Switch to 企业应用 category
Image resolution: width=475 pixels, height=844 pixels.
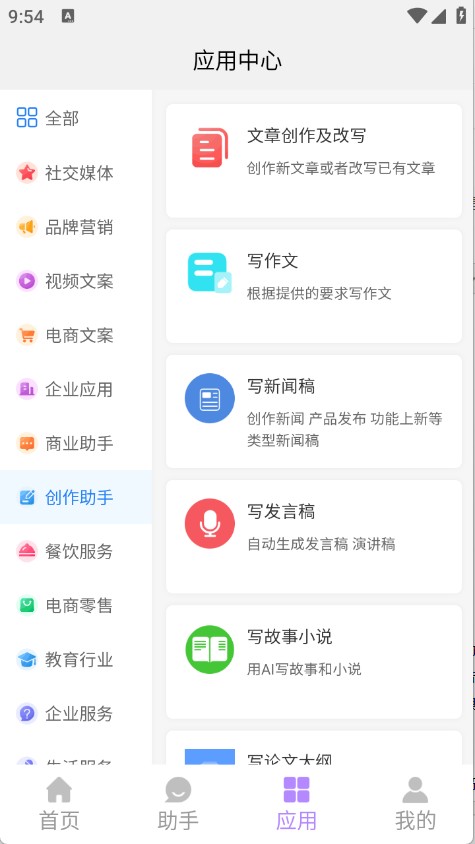(75, 389)
